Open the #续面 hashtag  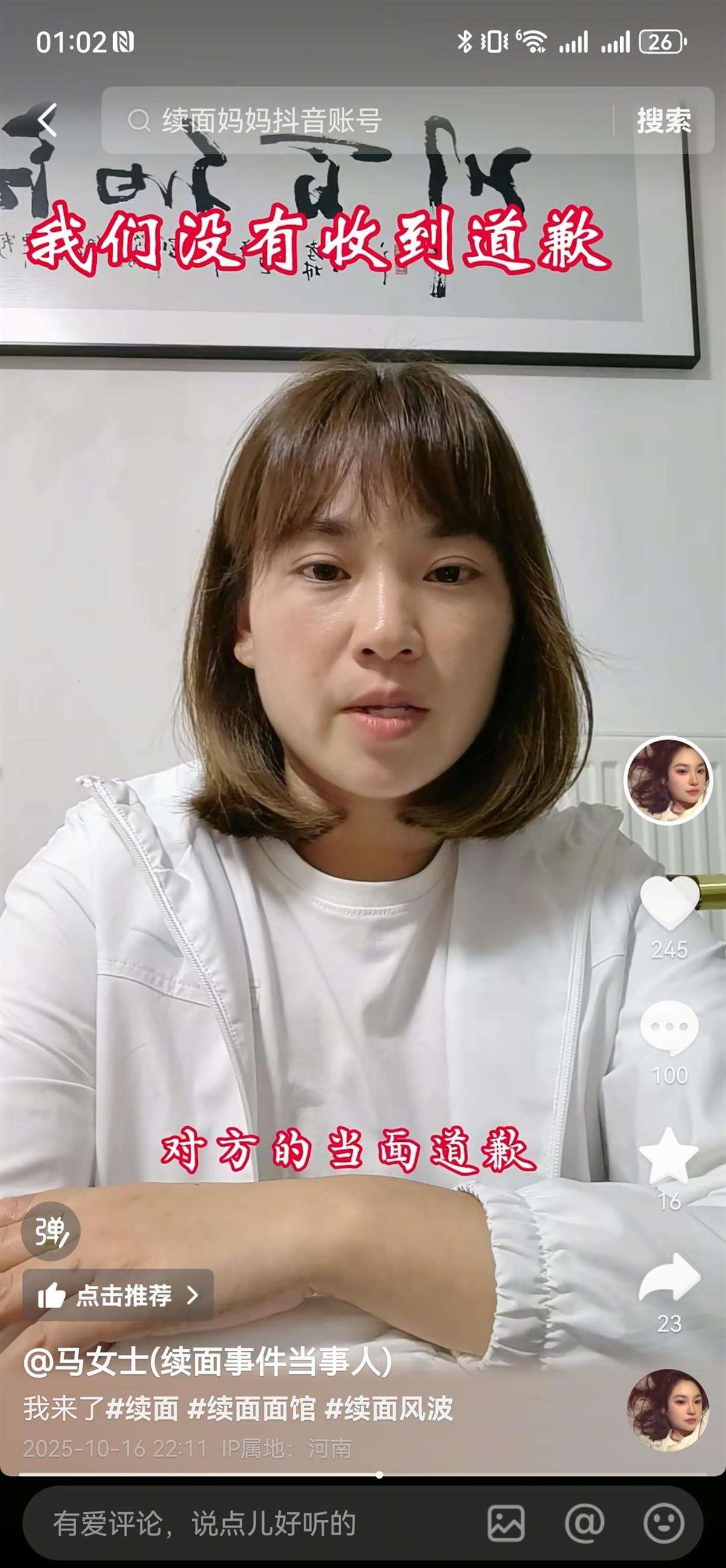tap(142, 1409)
